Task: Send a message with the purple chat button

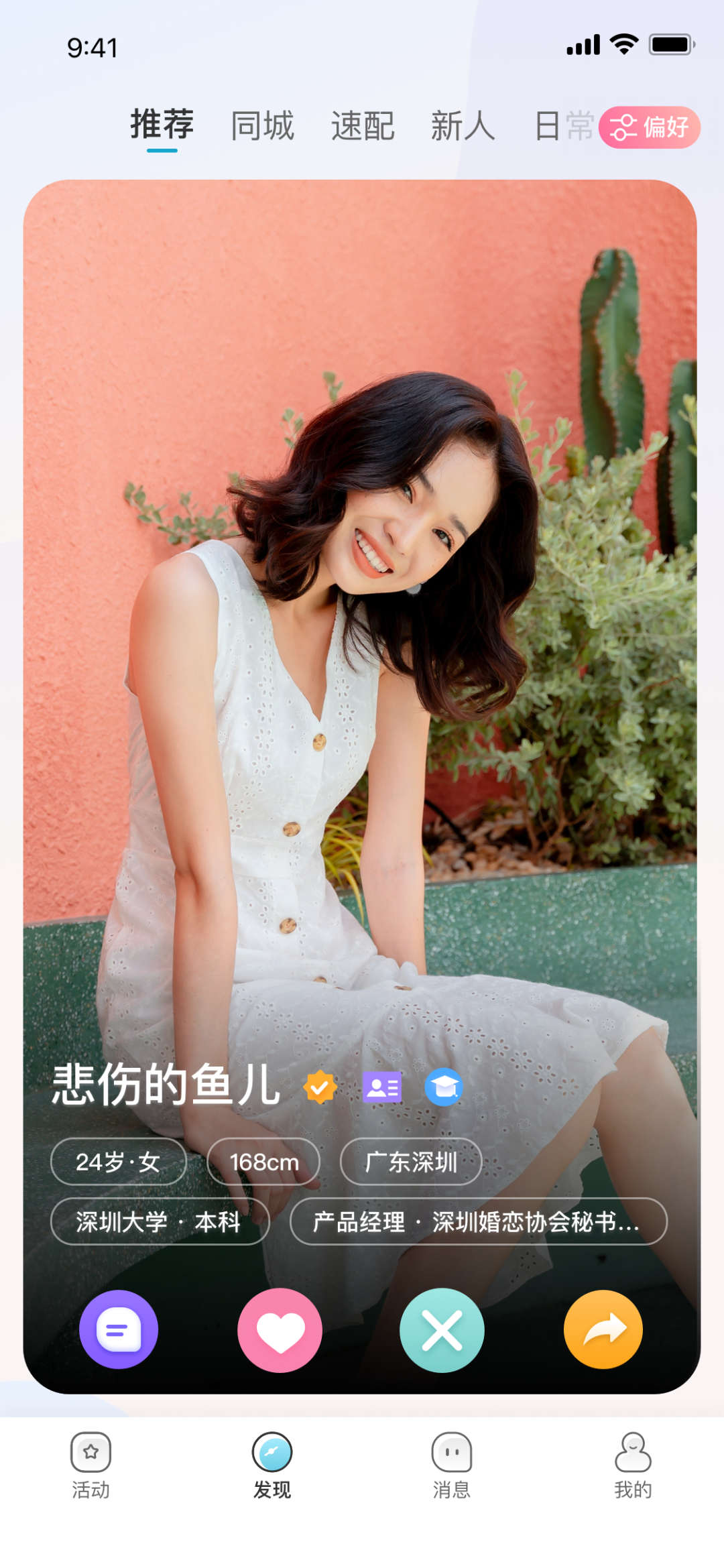Action: pyautogui.click(x=119, y=1330)
